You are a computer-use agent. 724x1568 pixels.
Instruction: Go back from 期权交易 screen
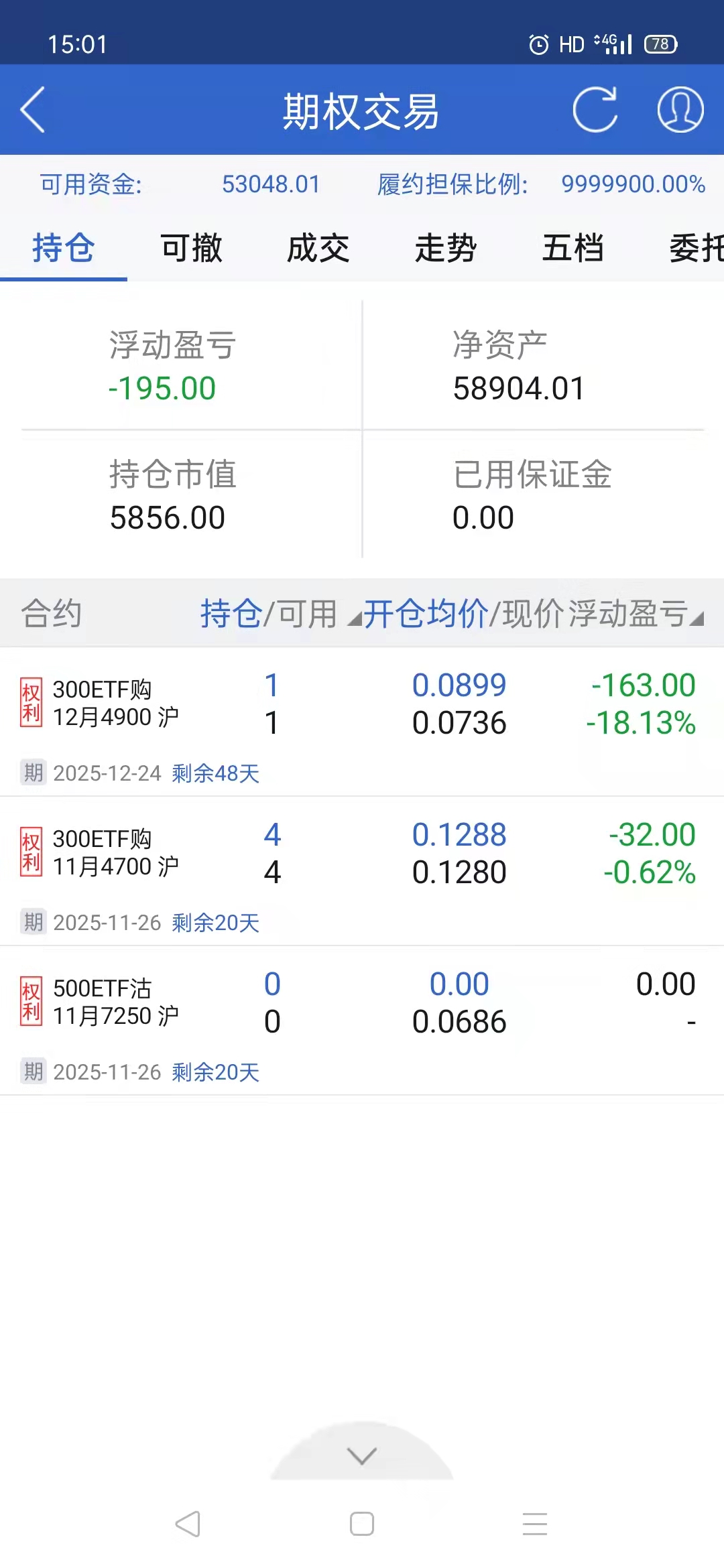click(33, 110)
